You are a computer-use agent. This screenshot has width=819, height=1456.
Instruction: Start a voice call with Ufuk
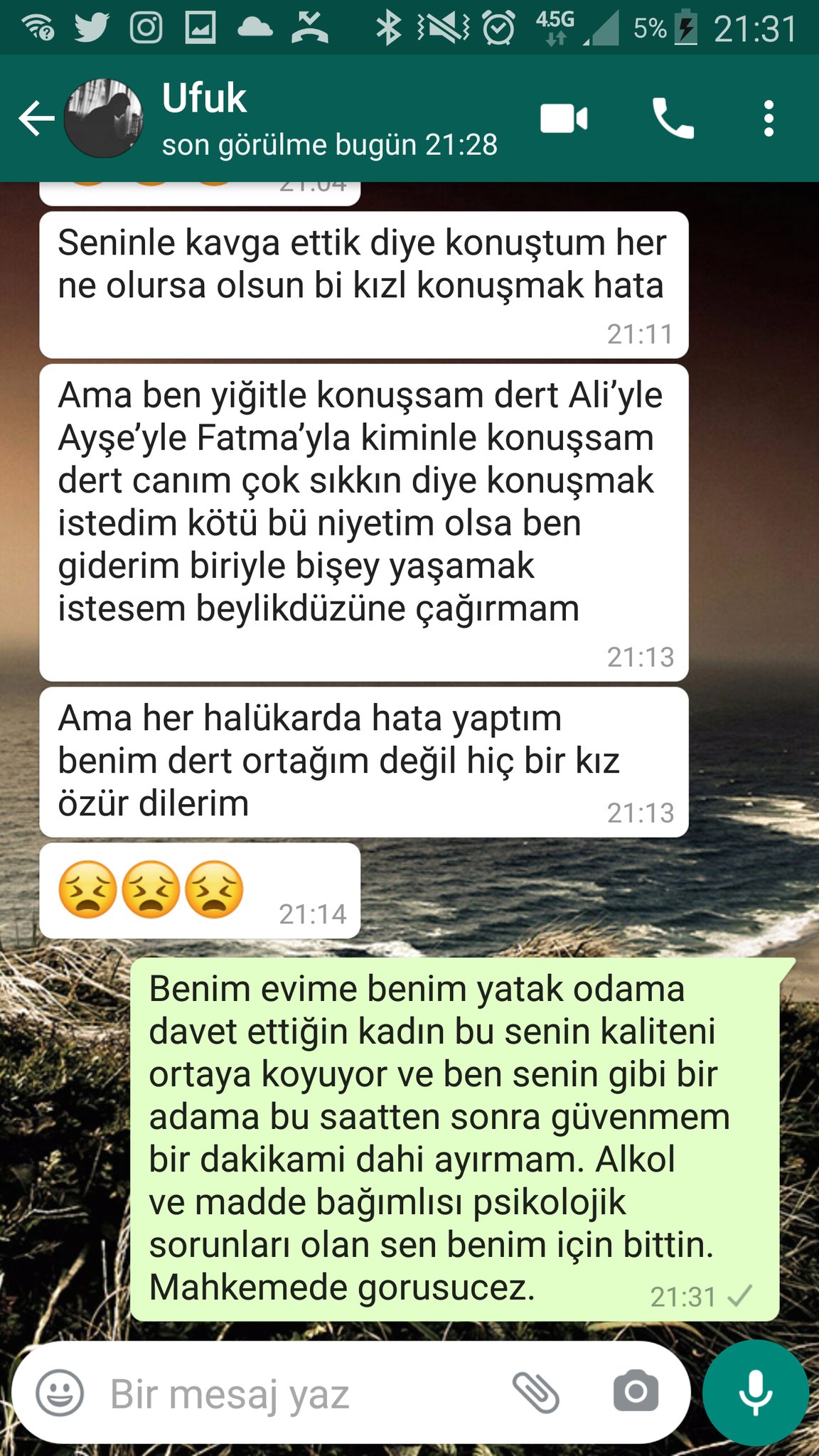673,118
